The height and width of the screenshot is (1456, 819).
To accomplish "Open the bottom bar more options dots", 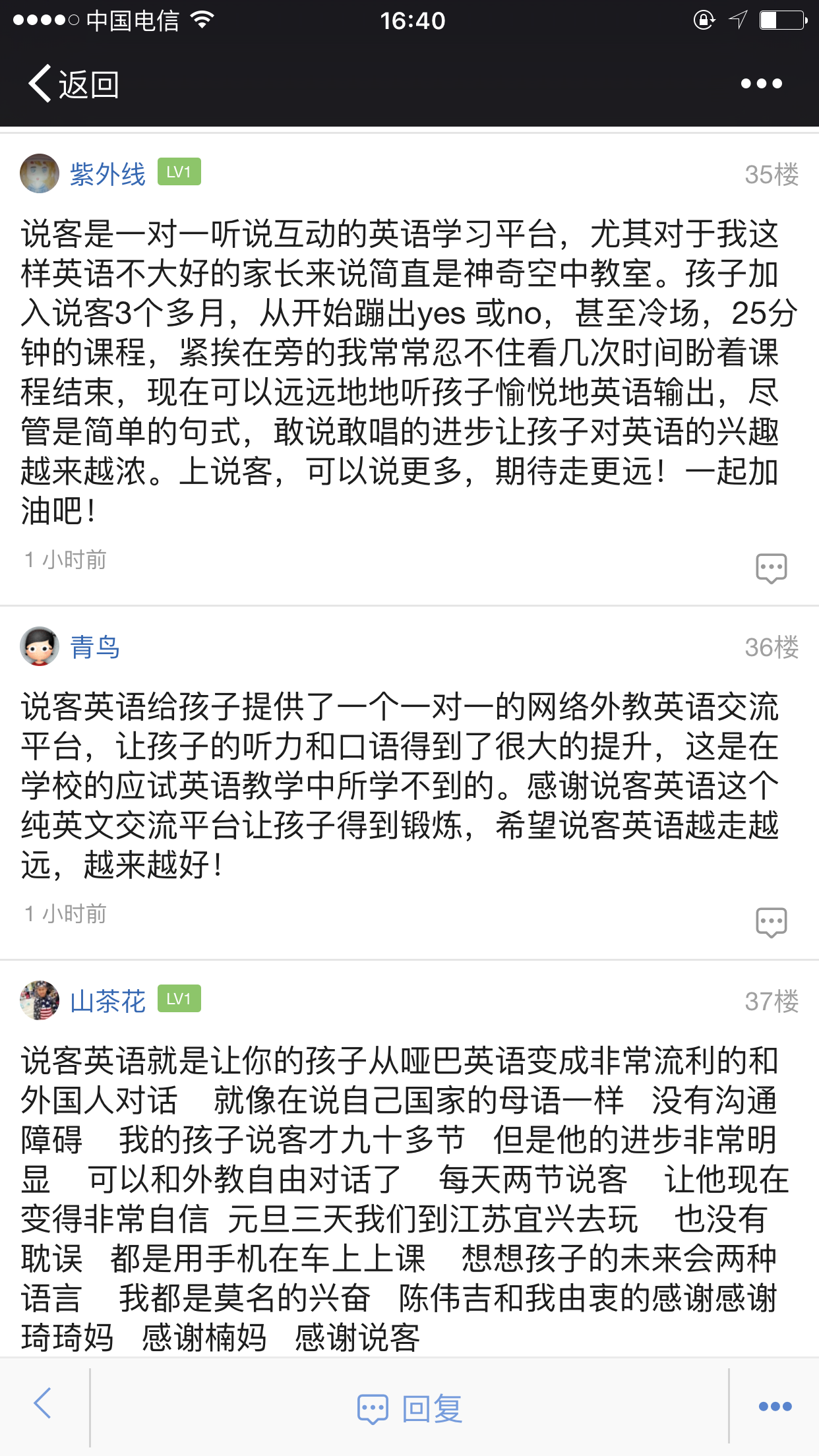I will [775, 1407].
